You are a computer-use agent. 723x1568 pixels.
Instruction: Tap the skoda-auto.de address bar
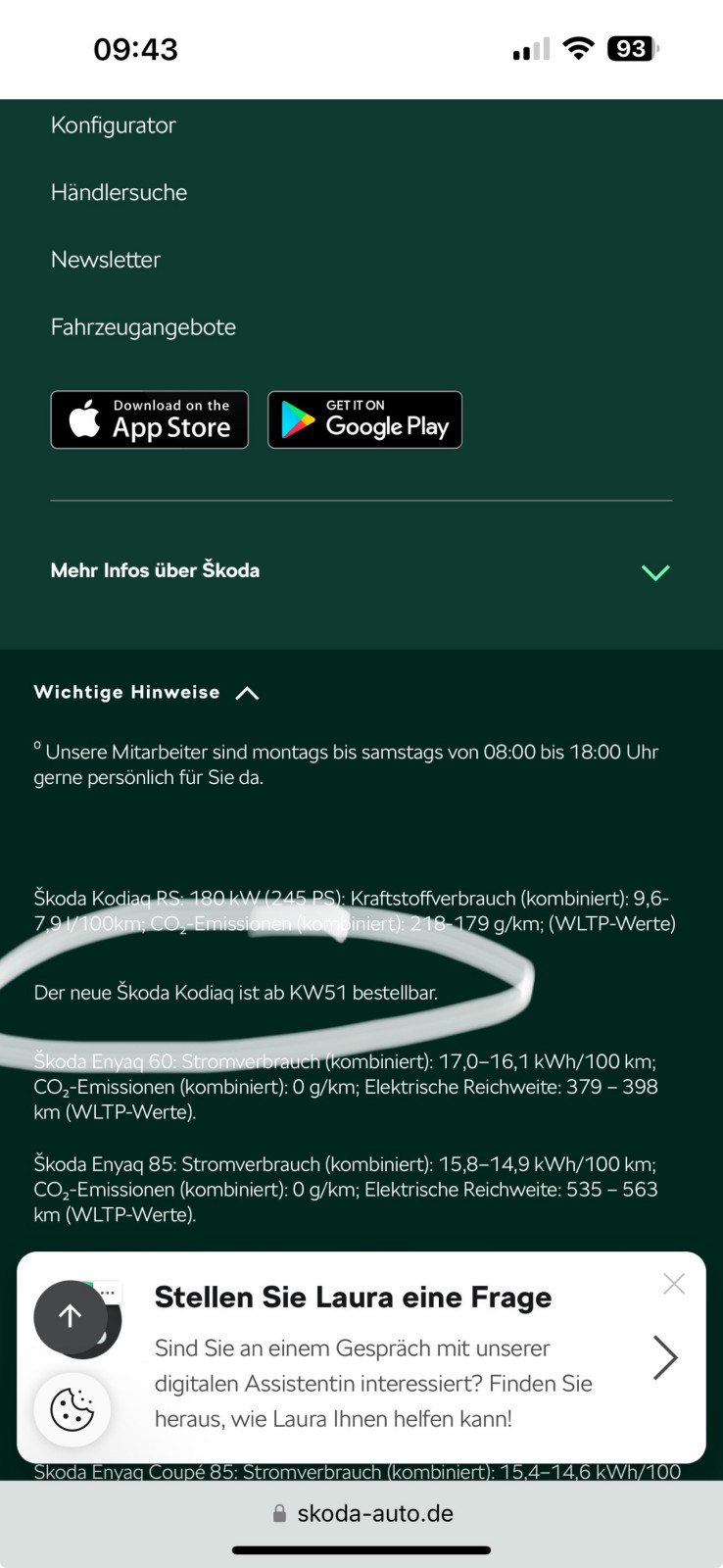tap(361, 1513)
